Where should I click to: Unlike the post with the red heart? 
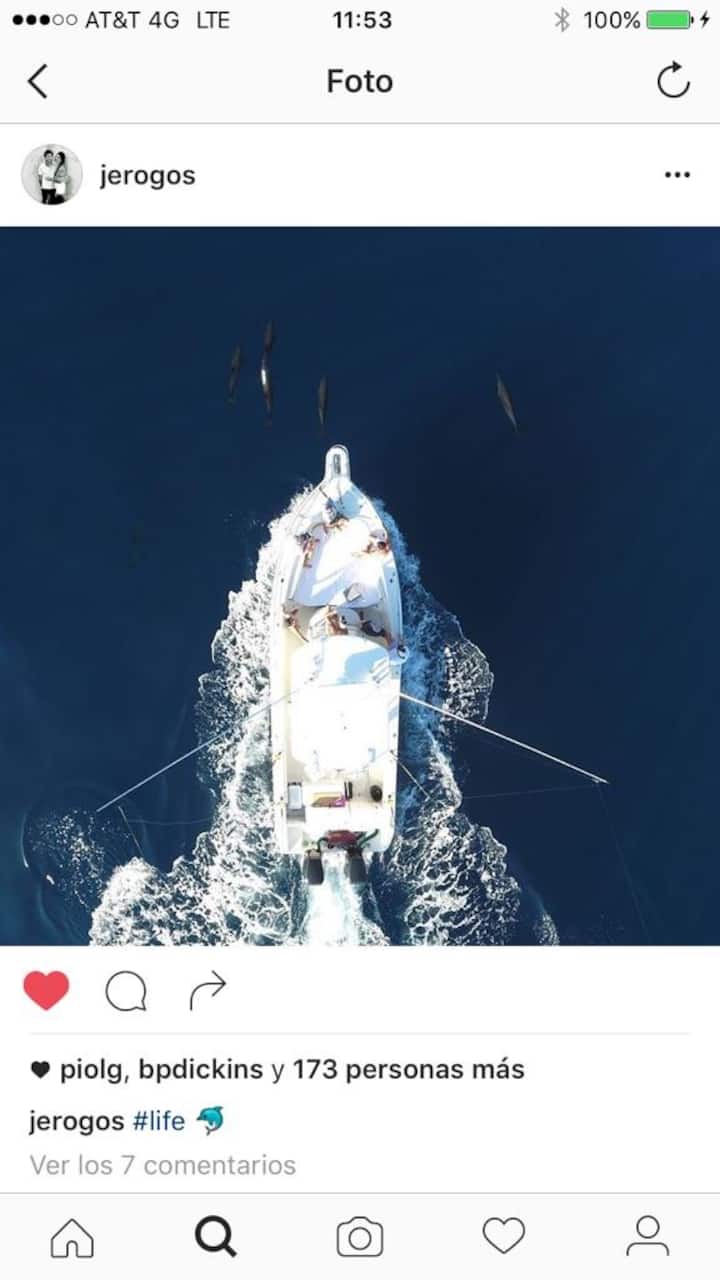(46, 990)
